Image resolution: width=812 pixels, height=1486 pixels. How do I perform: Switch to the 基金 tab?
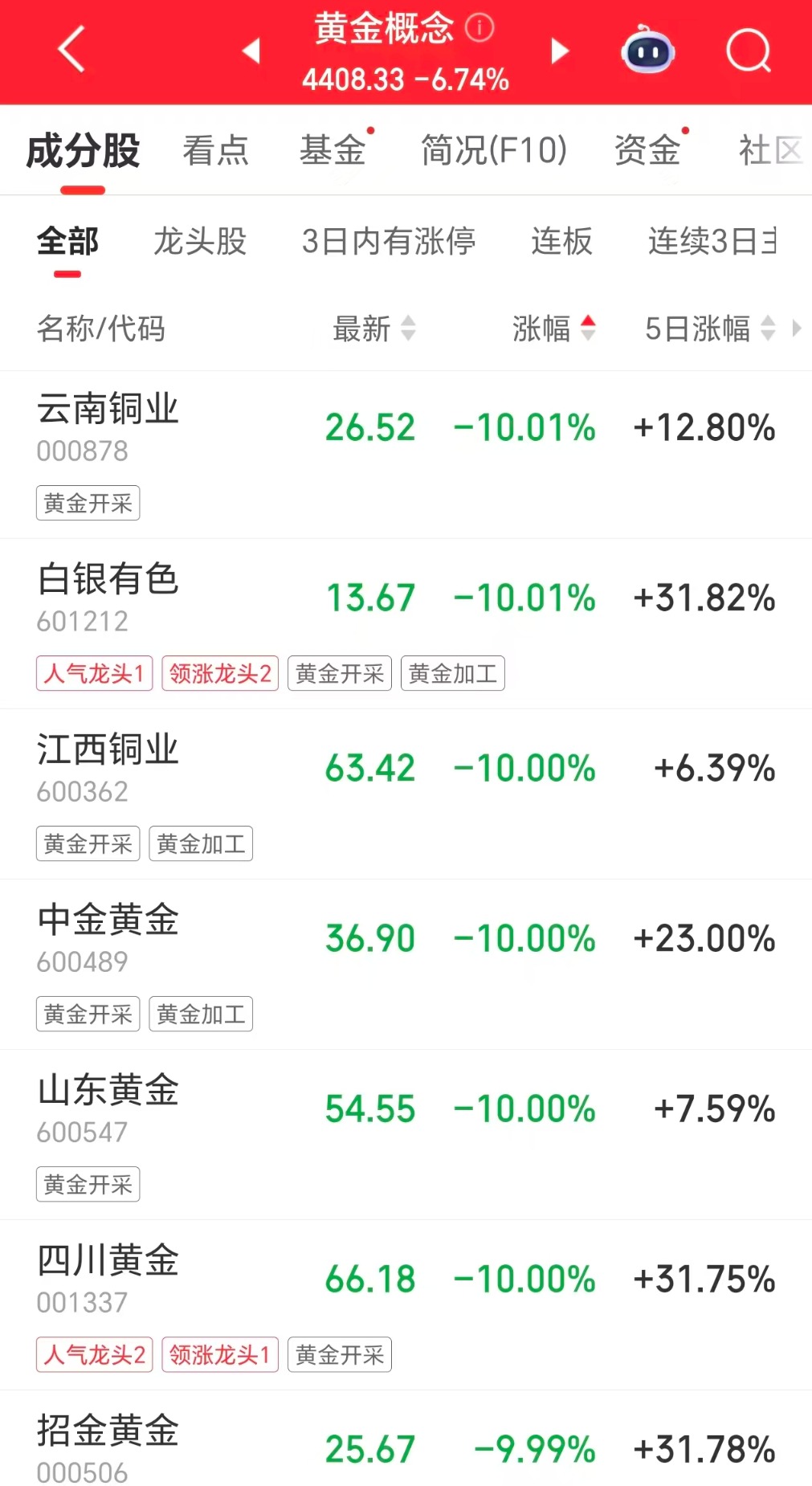(x=333, y=150)
